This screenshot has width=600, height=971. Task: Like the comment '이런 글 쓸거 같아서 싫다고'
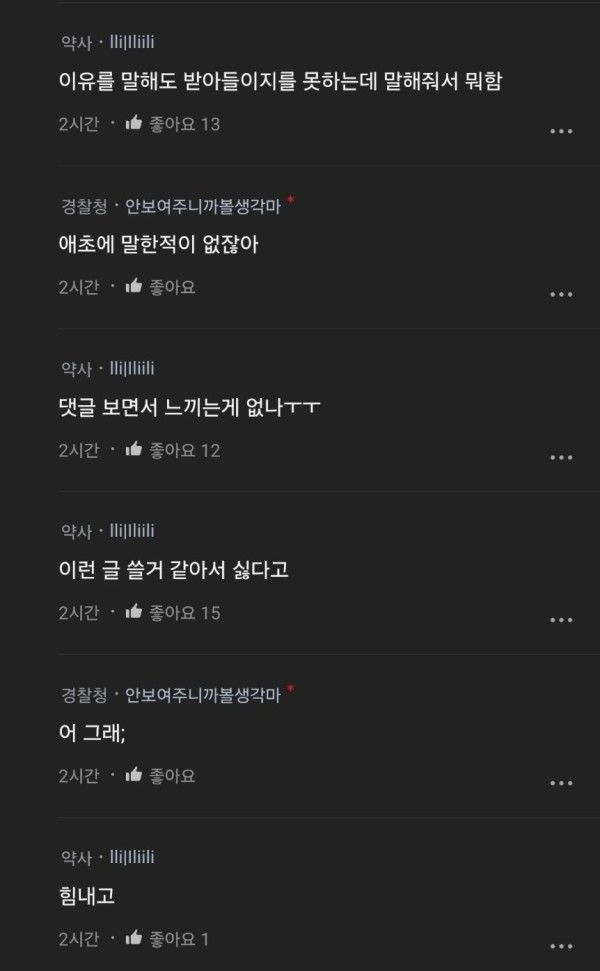click(134, 613)
